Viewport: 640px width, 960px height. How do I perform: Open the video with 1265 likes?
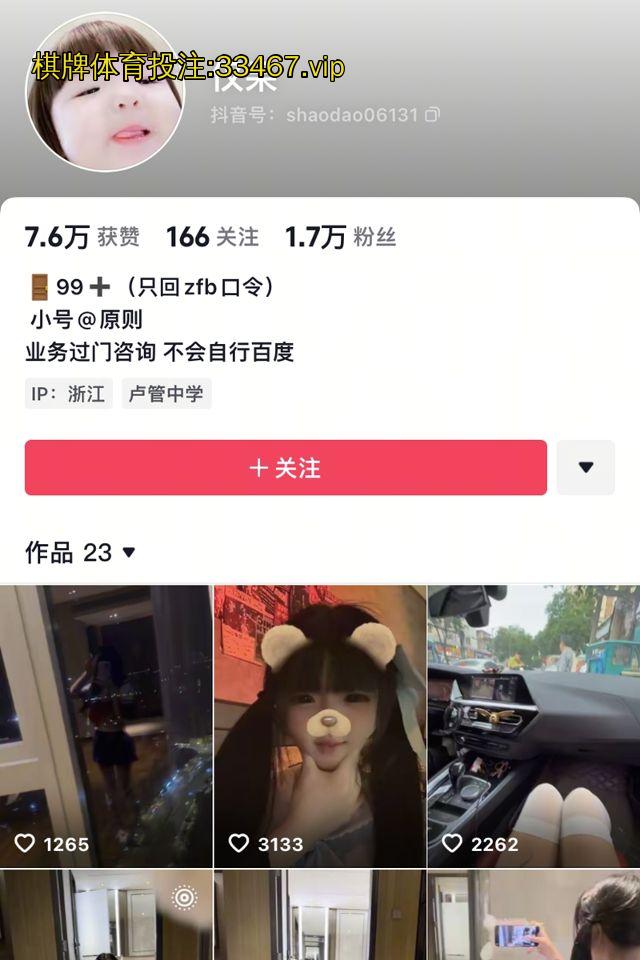click(x=105, y=726)
